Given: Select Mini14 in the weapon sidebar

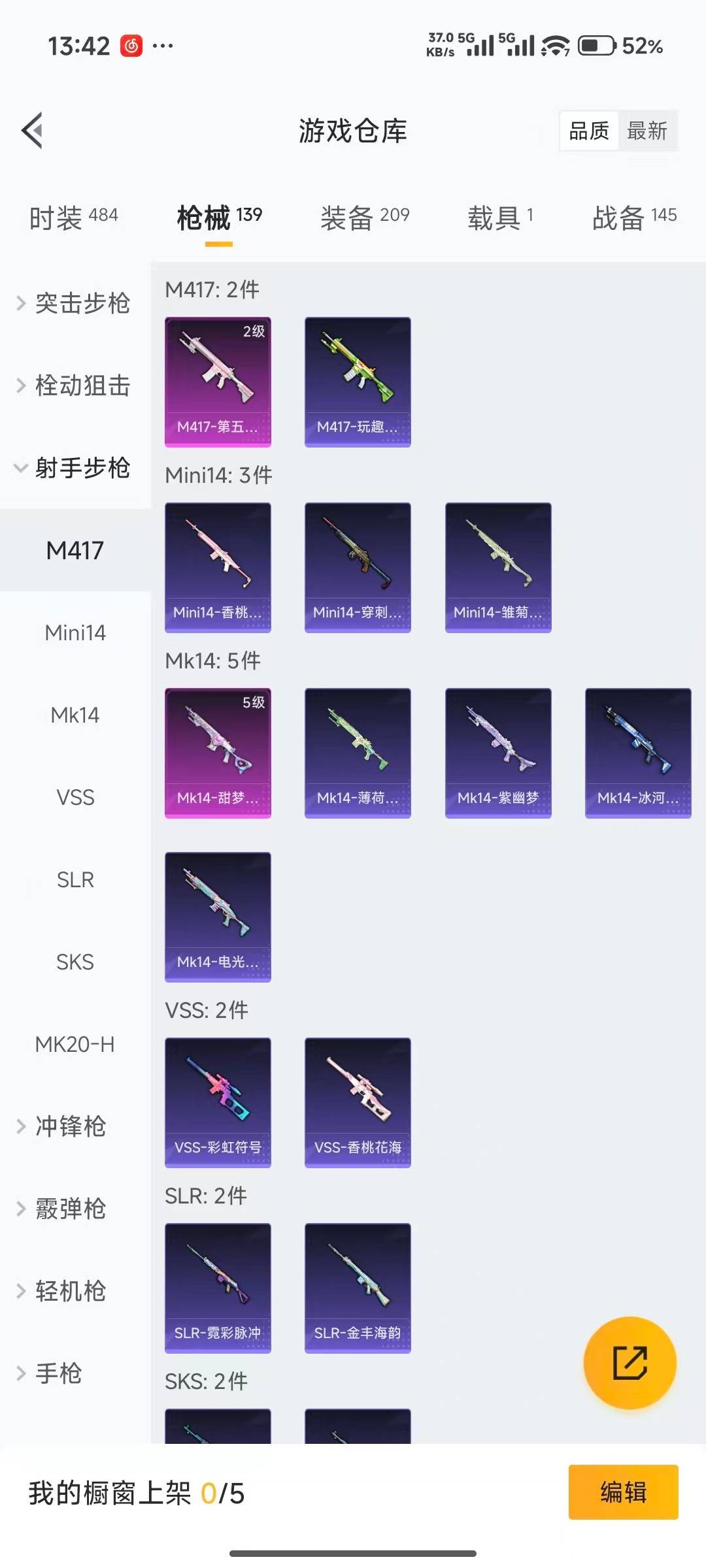Looking at the screenshot, I should click(x=75, y=632).
